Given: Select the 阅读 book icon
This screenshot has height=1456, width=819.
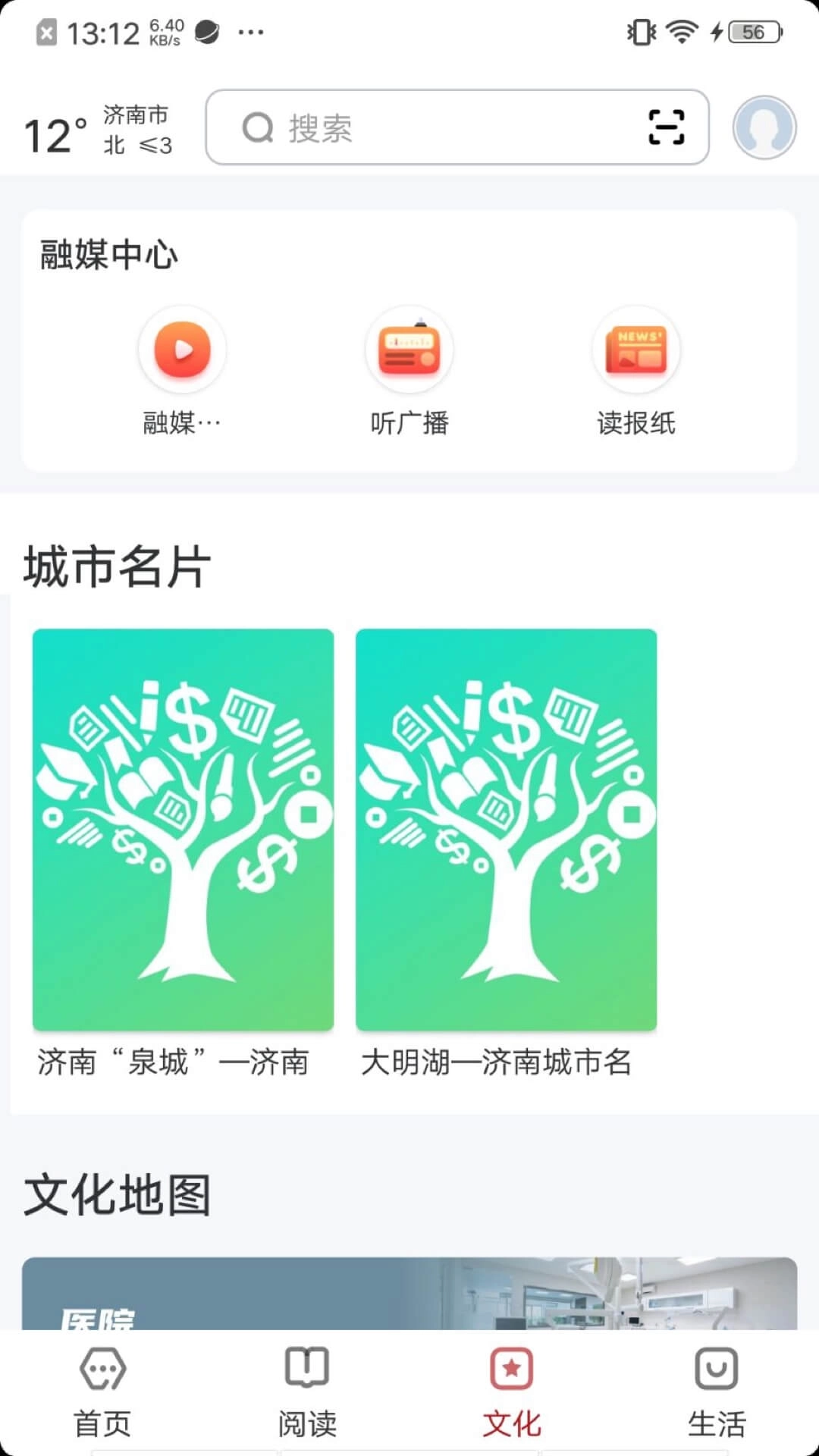Looking at the screenshot, I should (x=307, y=1370).
